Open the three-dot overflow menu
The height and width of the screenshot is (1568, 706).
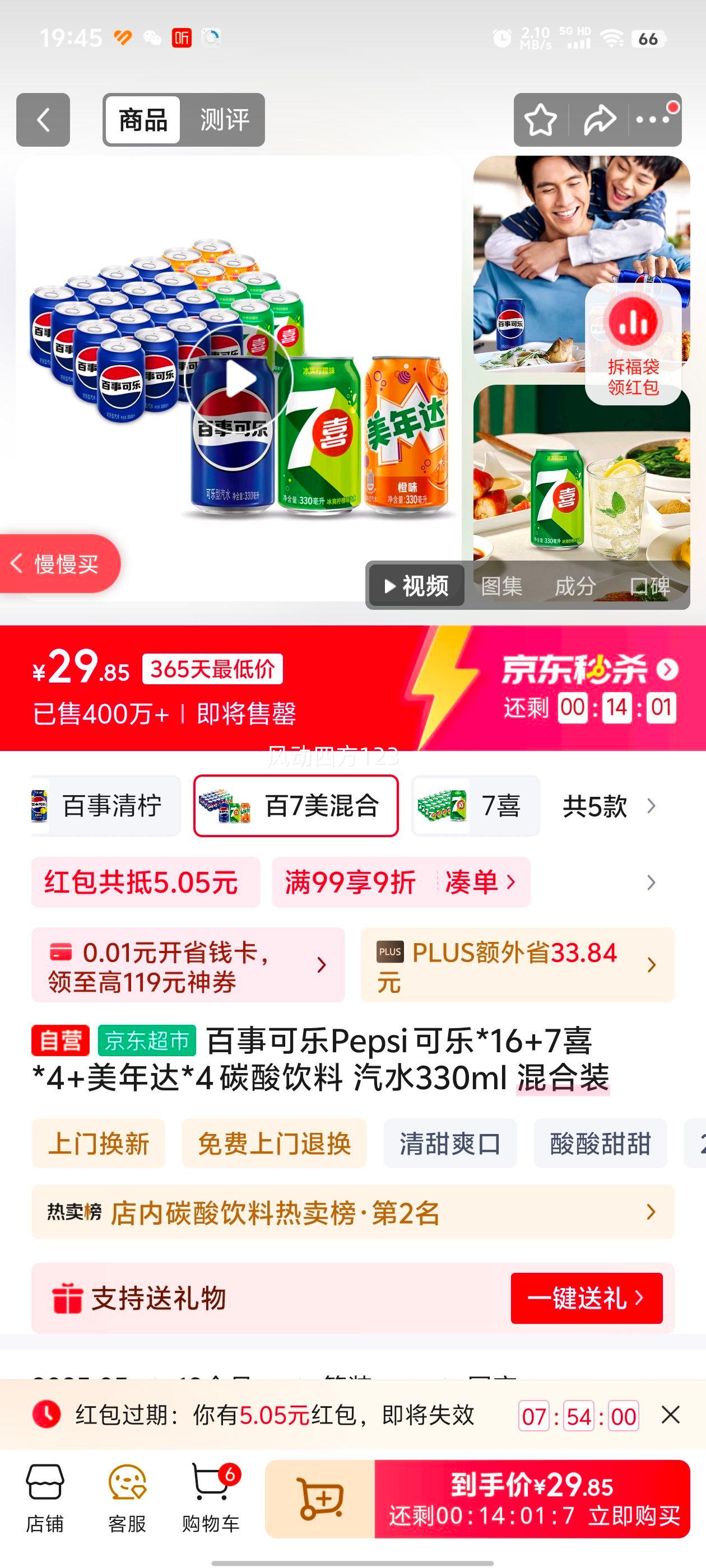coord(653,120)
